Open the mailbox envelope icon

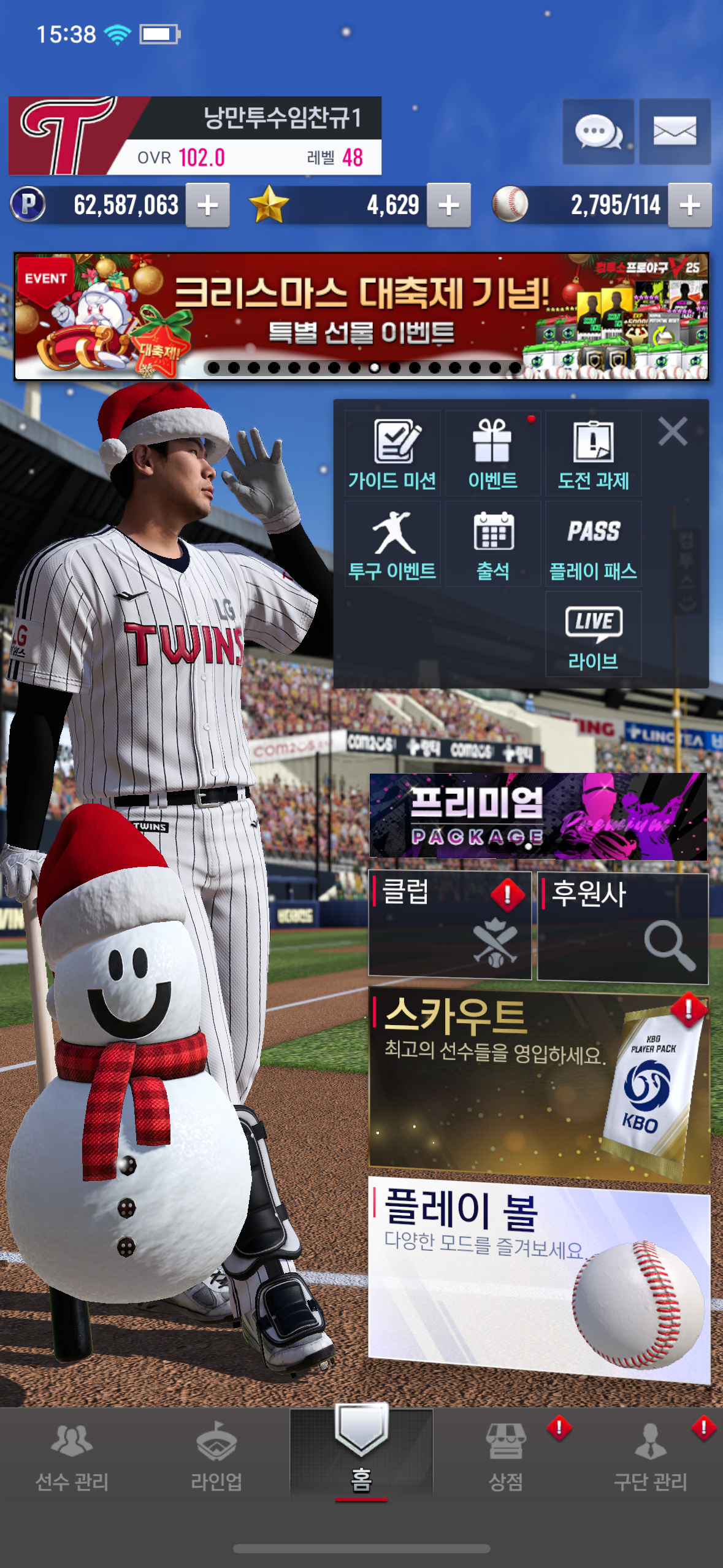pos(675,131)
